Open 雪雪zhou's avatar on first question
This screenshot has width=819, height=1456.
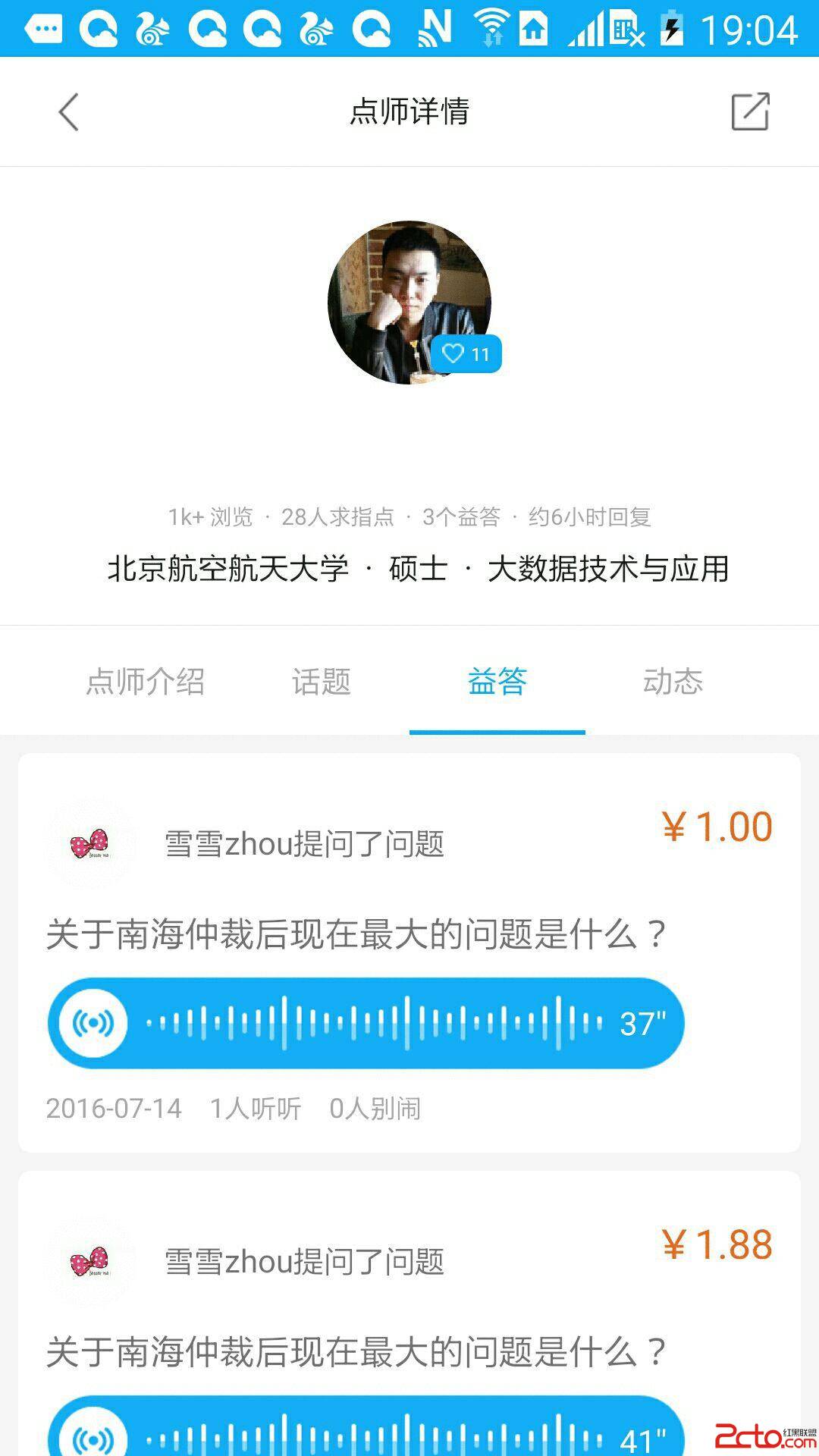pos(91,844)
